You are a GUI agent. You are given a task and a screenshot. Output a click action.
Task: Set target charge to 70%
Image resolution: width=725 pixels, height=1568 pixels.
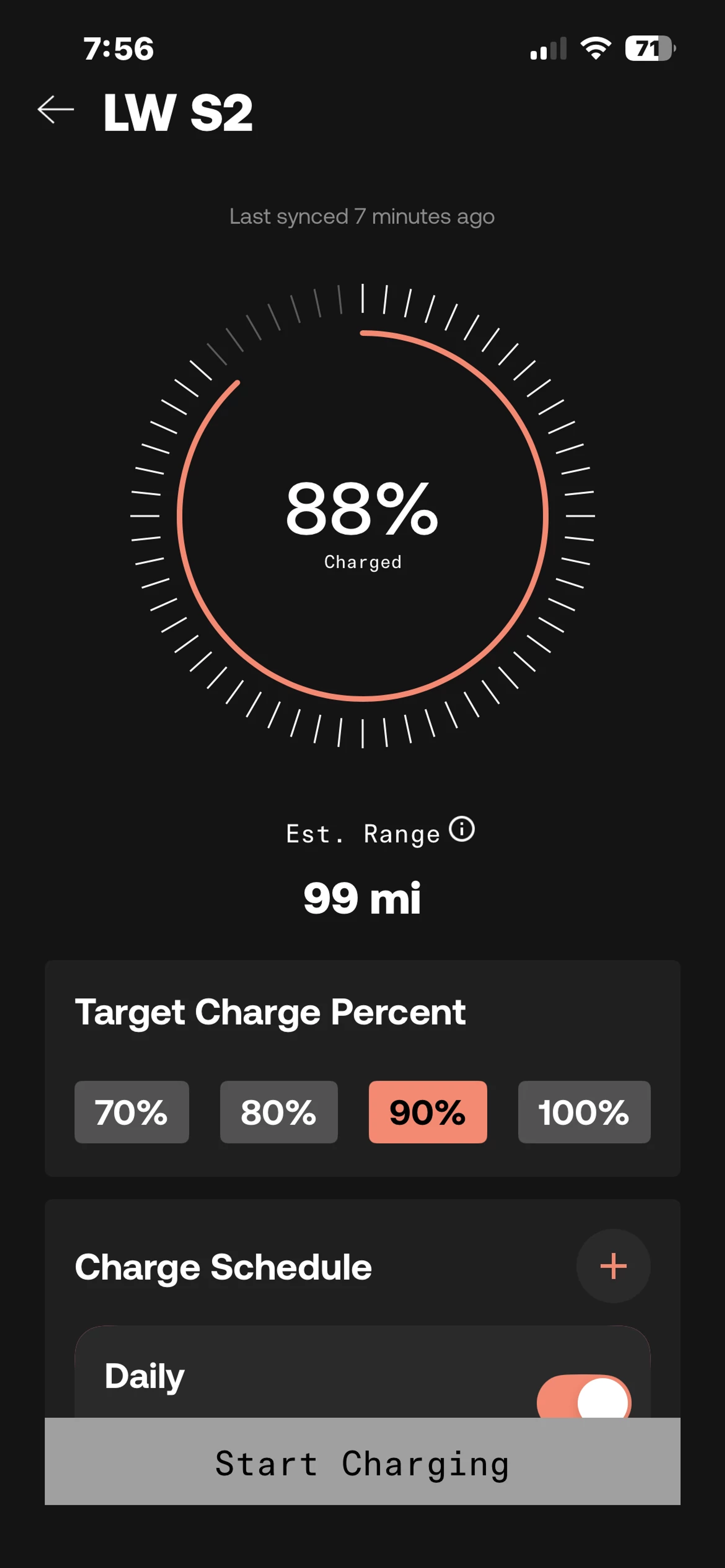point(132,1112)
